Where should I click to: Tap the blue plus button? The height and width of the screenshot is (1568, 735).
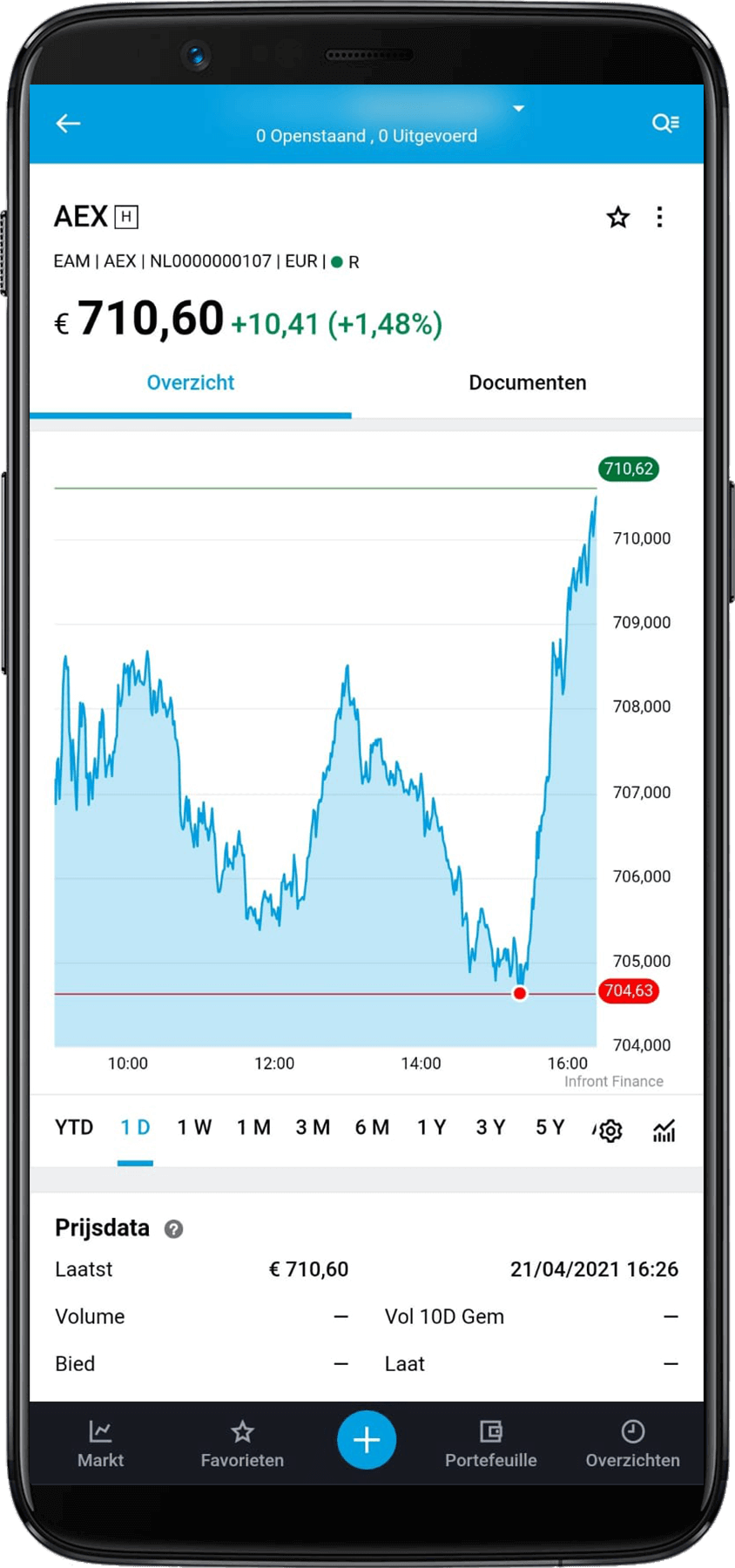coord(367,1440)
